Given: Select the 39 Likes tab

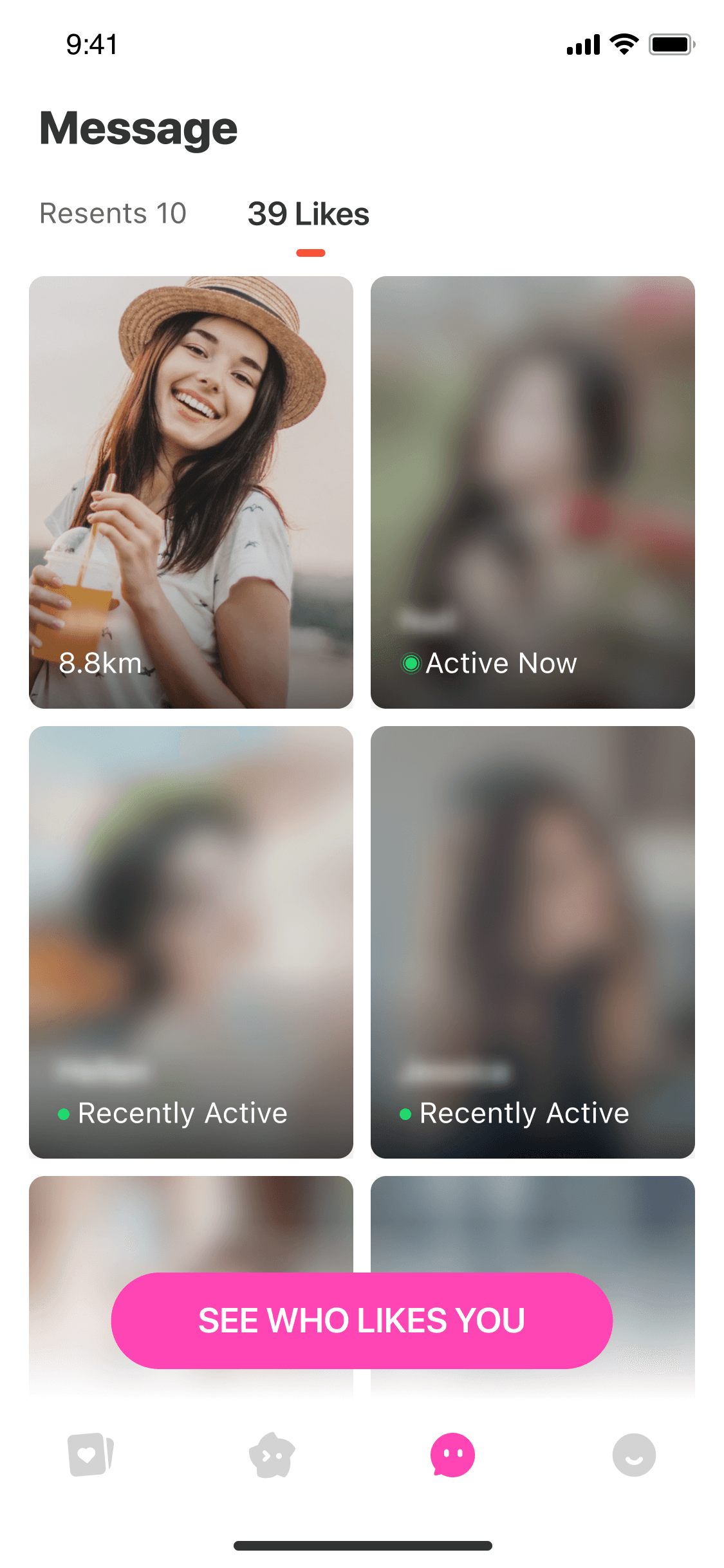Looking at the screenshot, I should click(x=309, y=214).
